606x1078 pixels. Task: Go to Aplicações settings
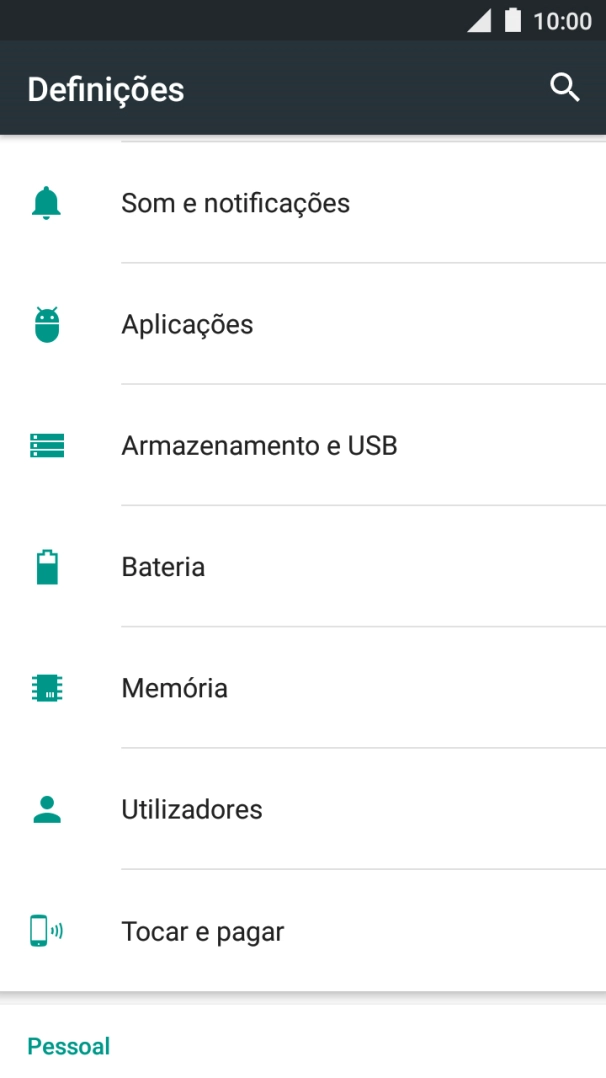(x=187, y=325)
